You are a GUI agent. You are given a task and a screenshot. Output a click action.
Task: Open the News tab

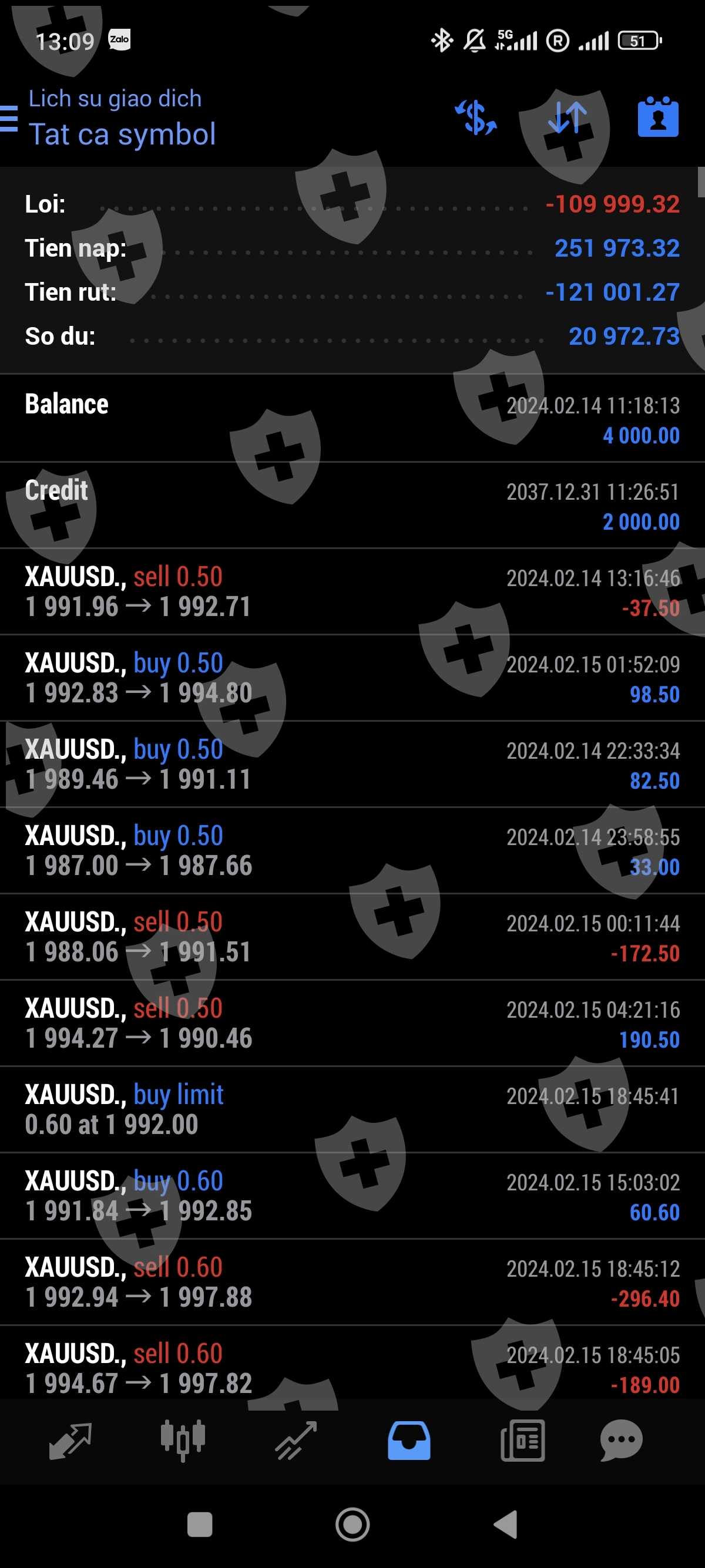pos(522,1440)
